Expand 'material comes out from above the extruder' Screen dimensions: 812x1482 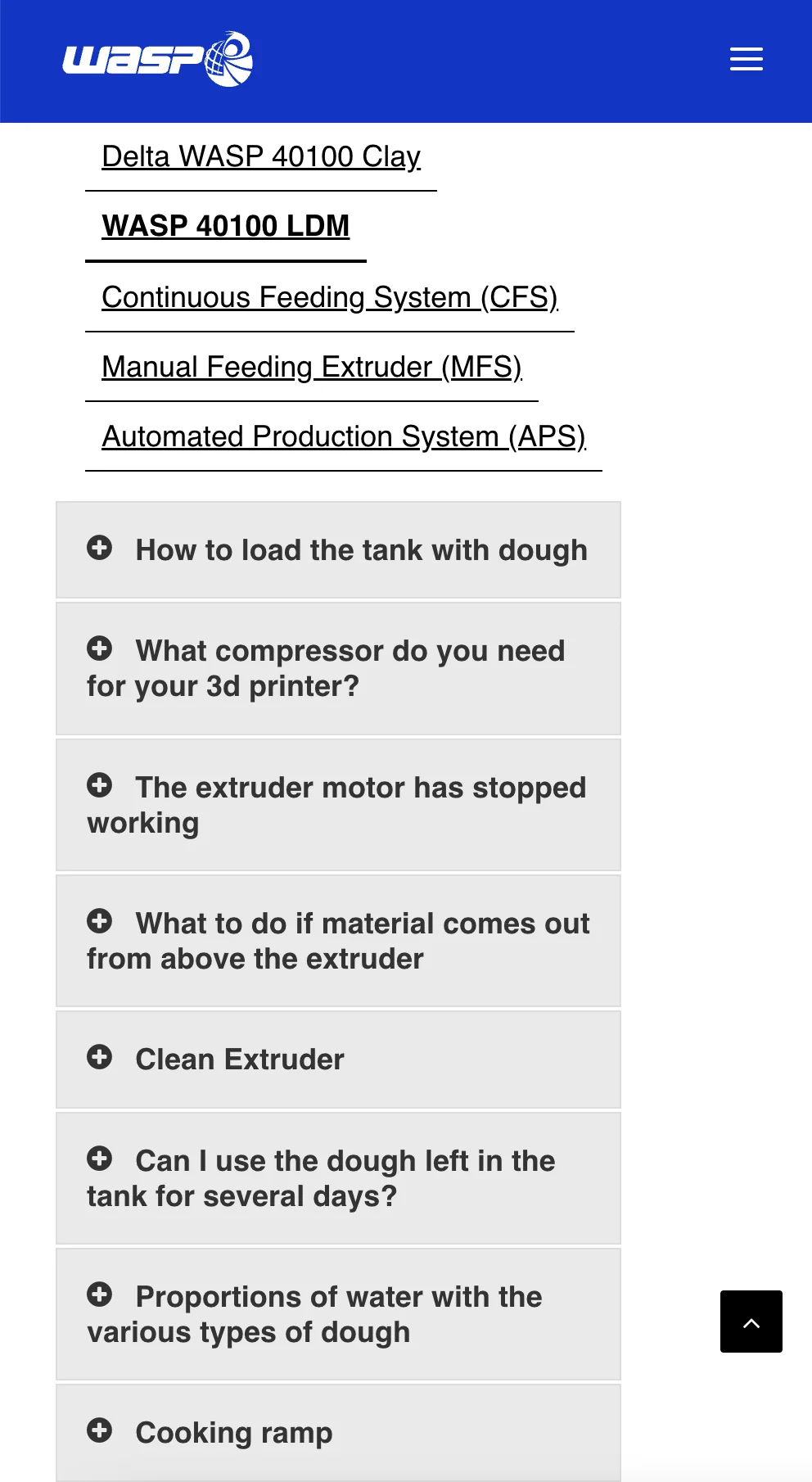pos(338,941)
